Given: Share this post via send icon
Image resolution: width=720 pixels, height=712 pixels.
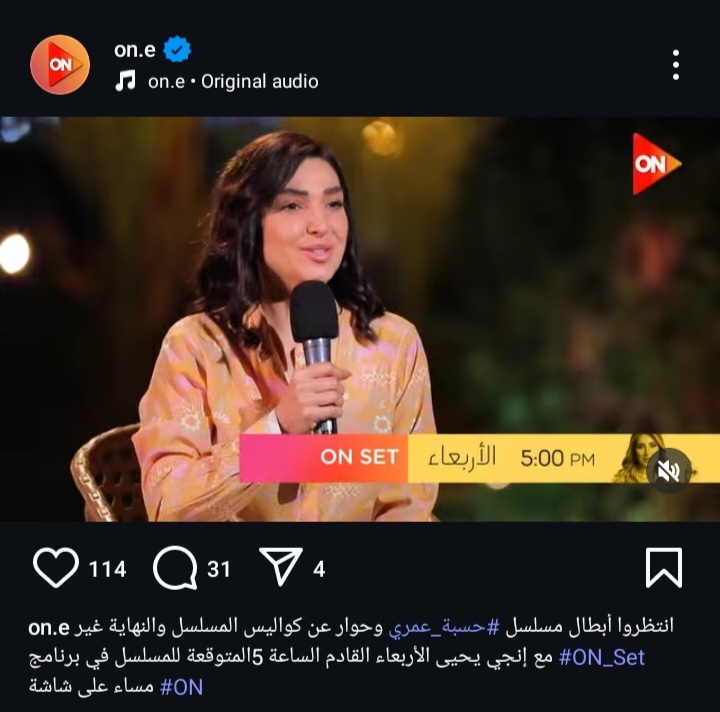Looking at the screenshot, I should pos(280,568).
